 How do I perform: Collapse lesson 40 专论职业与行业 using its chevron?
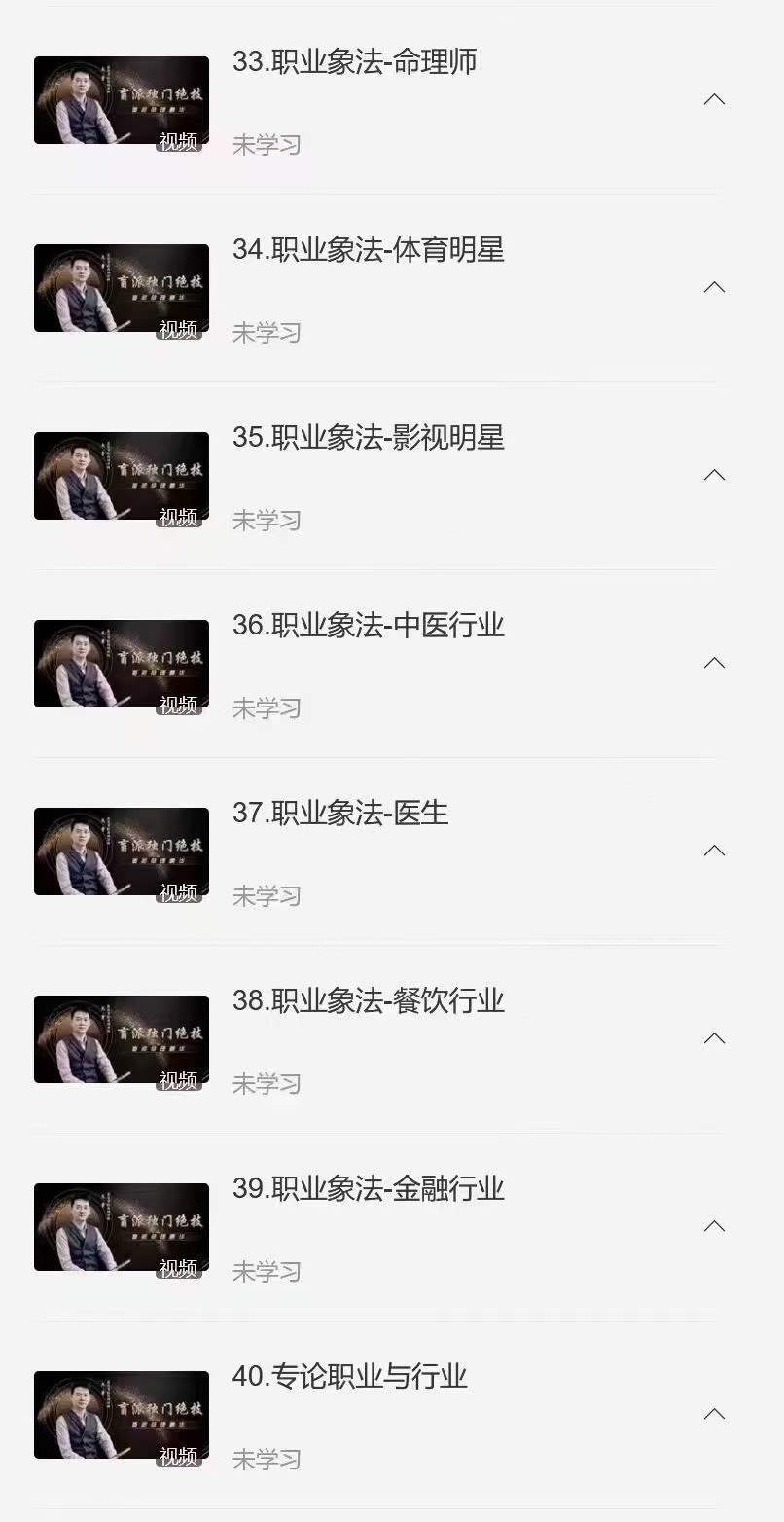(x=715, y=1413)
